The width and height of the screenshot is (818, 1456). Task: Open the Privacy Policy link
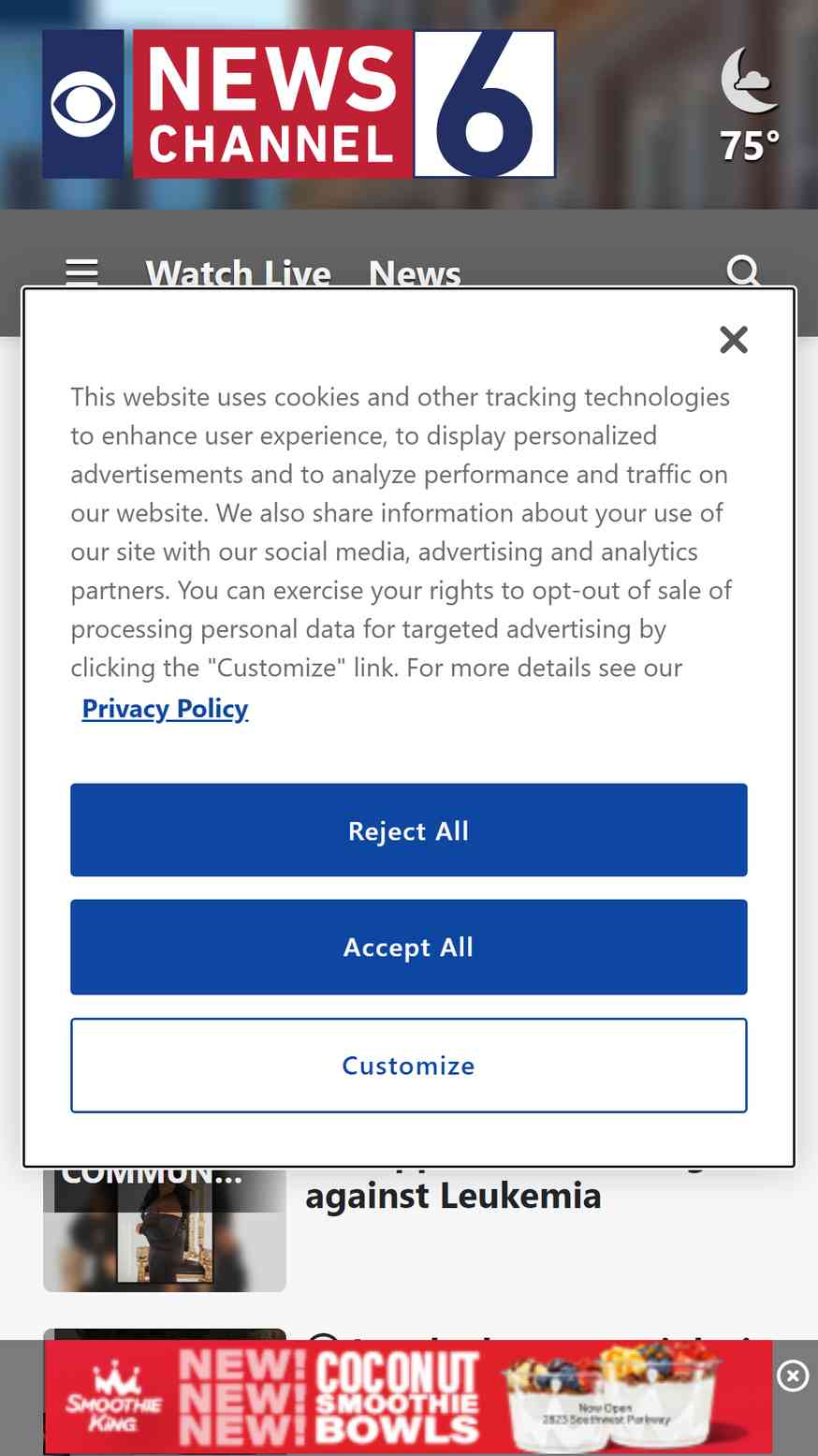tap(165, 709)
